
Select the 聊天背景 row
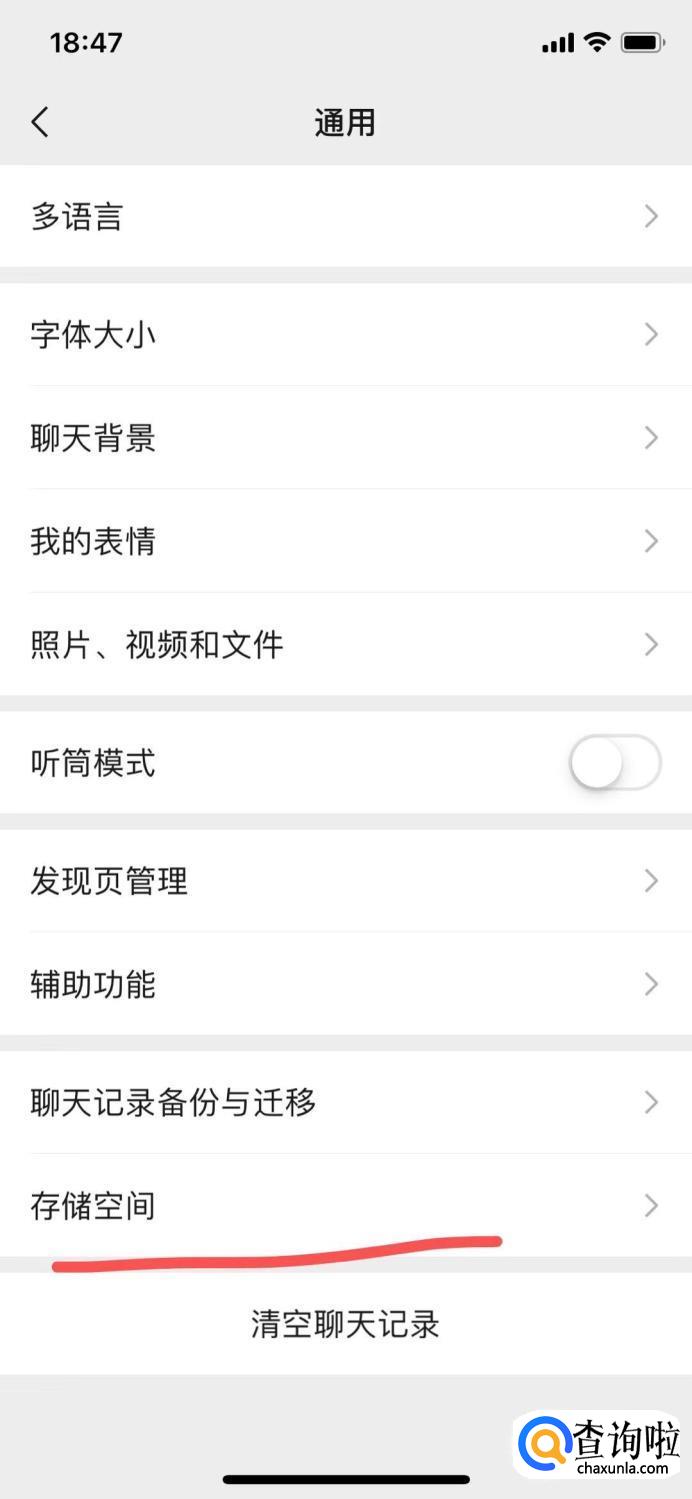345,438
